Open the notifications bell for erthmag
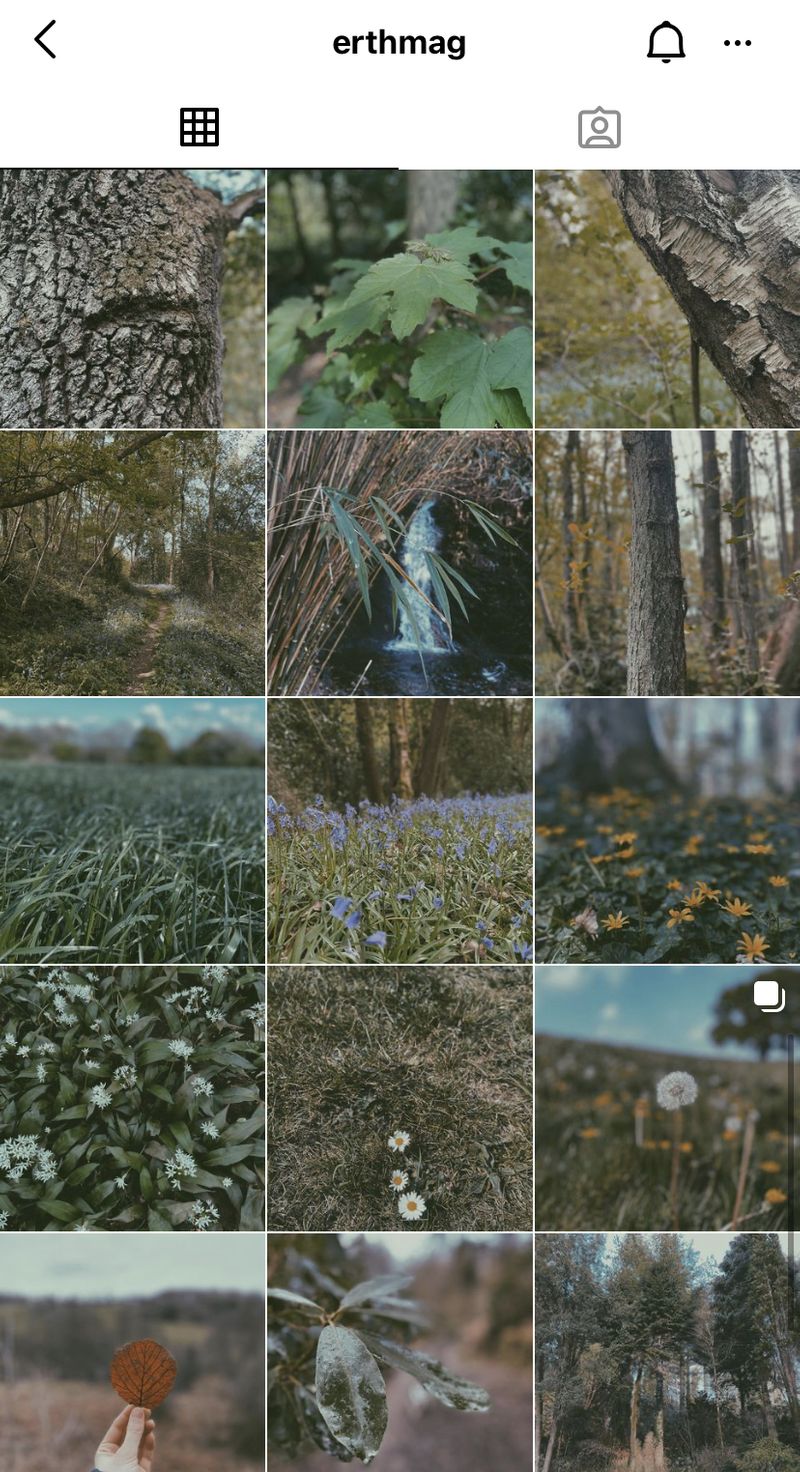Image resolution: width=800 pixels, height=1472 pixels. click(665, 42)
